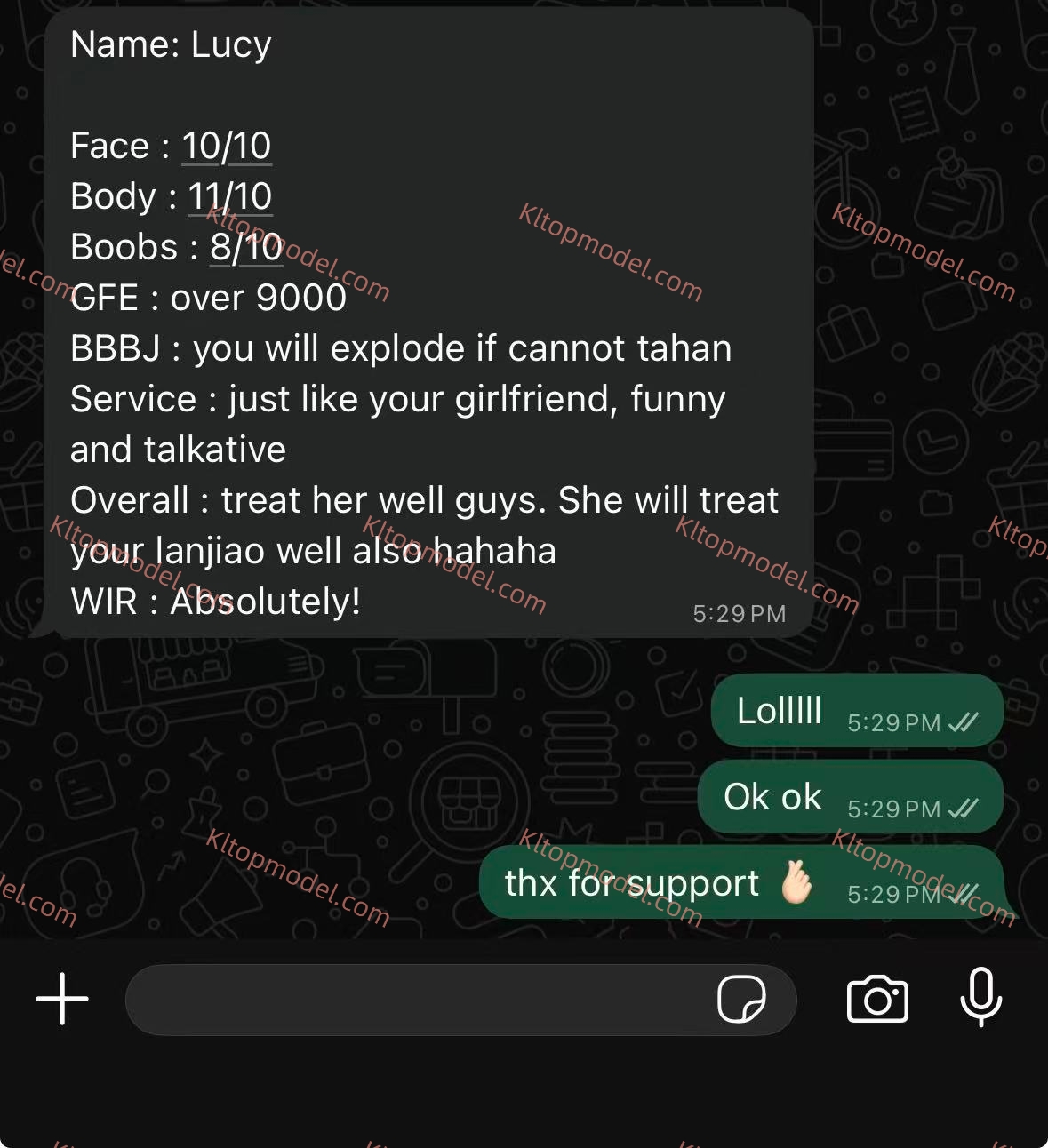1048x1148 pixels.
Task: Launch the camera to take a photo
Action: [877, 1000]
